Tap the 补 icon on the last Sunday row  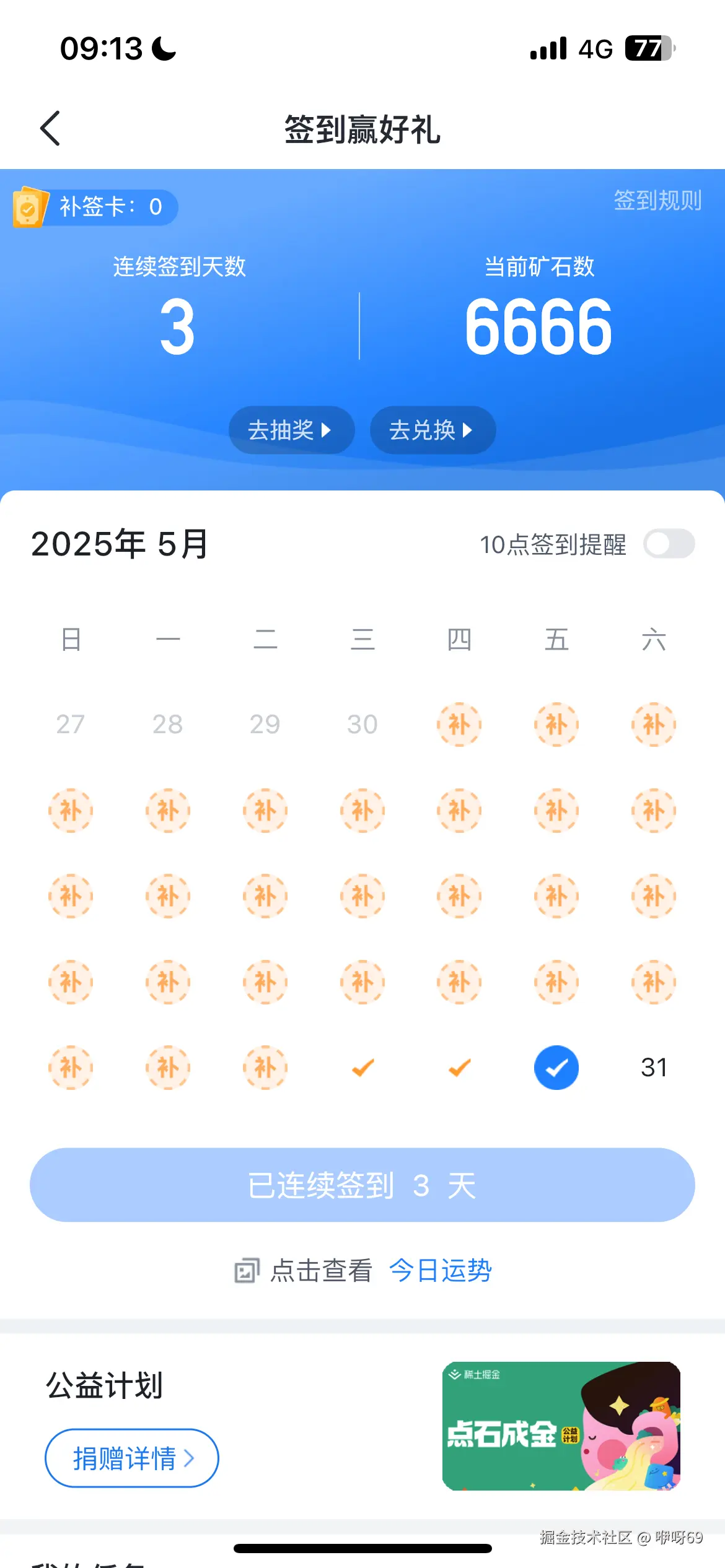[x=71, y=1067]
